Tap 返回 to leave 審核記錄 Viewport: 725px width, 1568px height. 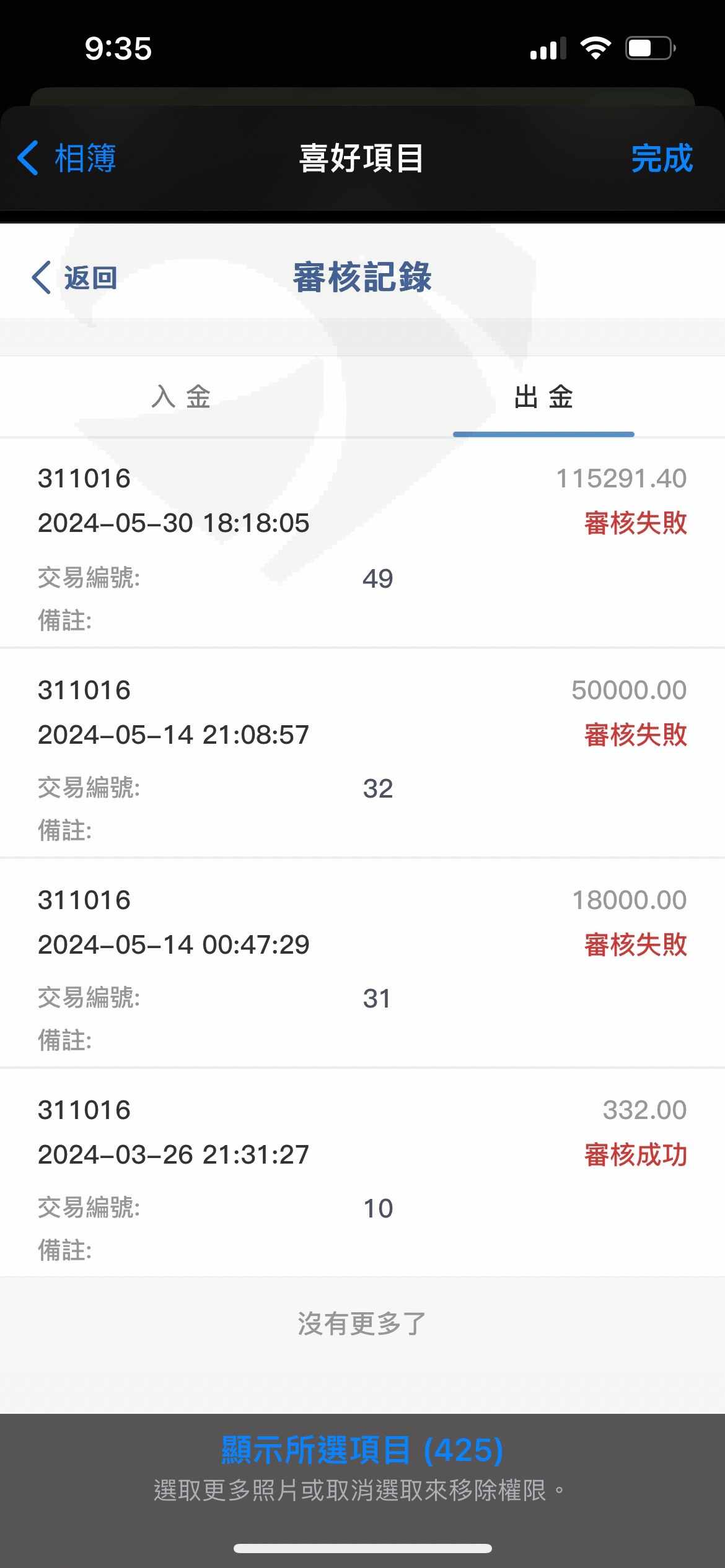(74, 277)
